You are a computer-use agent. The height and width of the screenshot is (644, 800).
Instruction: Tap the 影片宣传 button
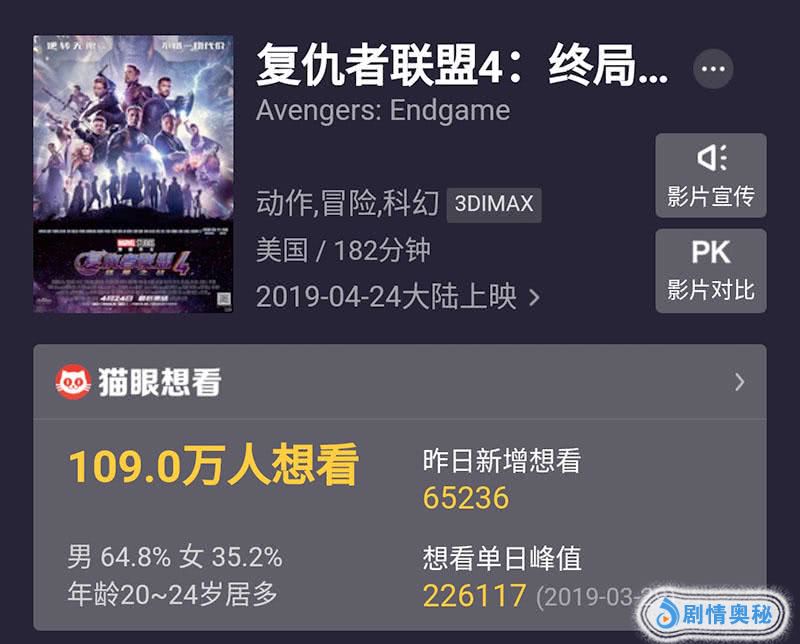pos(711,175)
